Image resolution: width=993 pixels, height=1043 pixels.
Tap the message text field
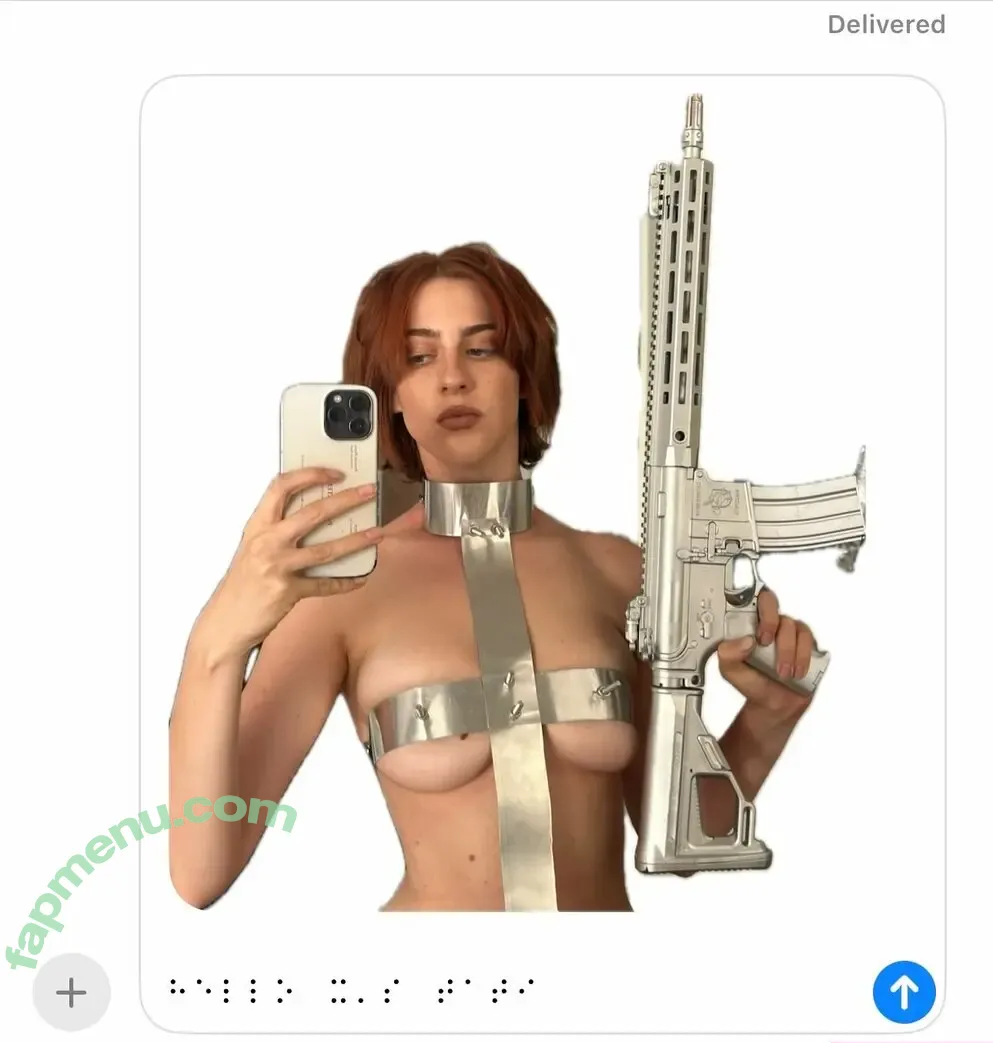600,991
